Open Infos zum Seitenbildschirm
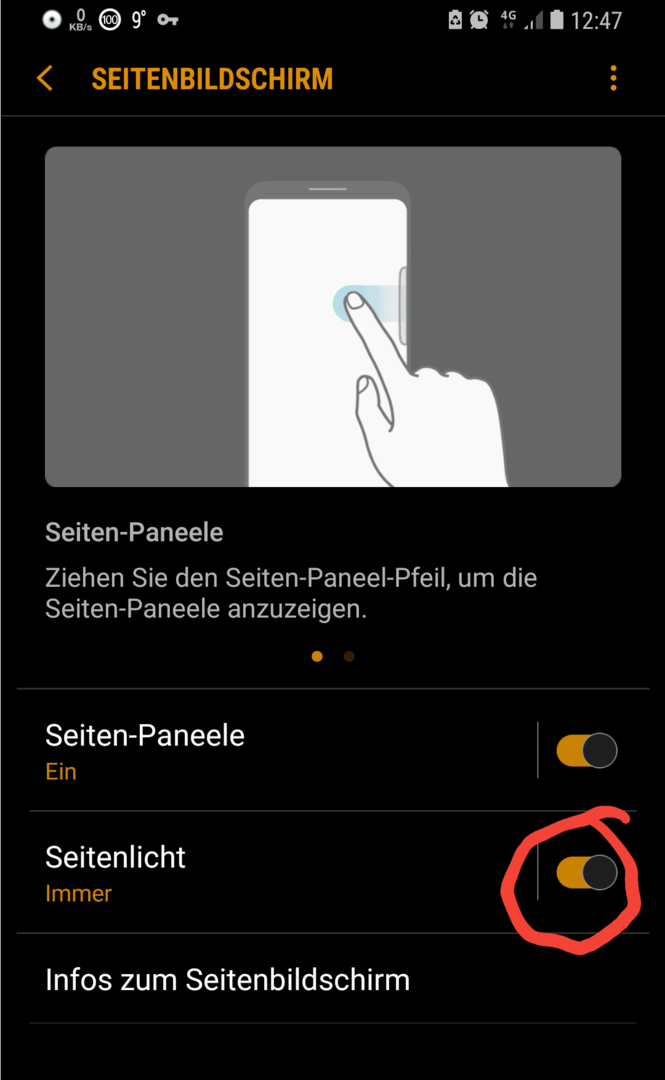The image size is (665, 1080). 228,979
